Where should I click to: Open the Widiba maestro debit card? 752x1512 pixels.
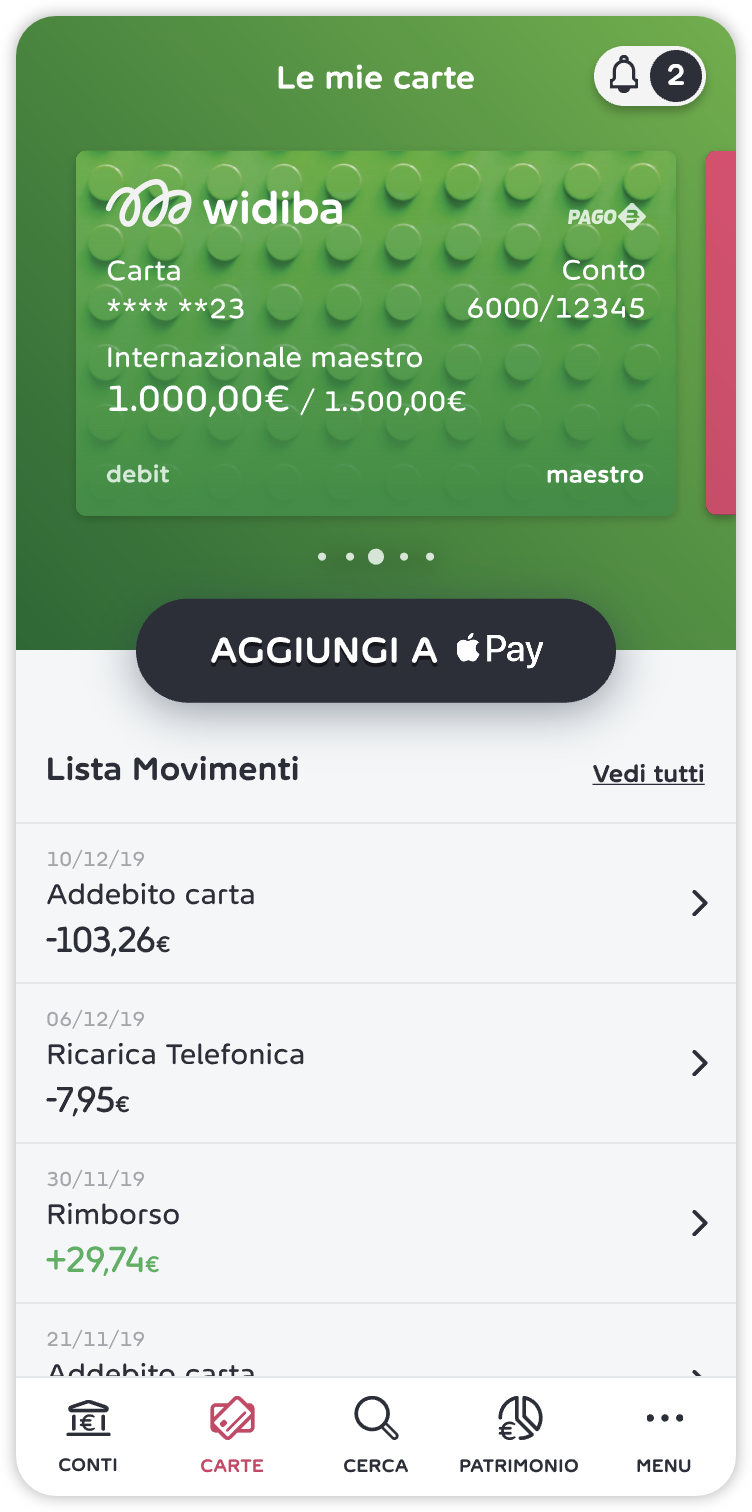(376, 333)
